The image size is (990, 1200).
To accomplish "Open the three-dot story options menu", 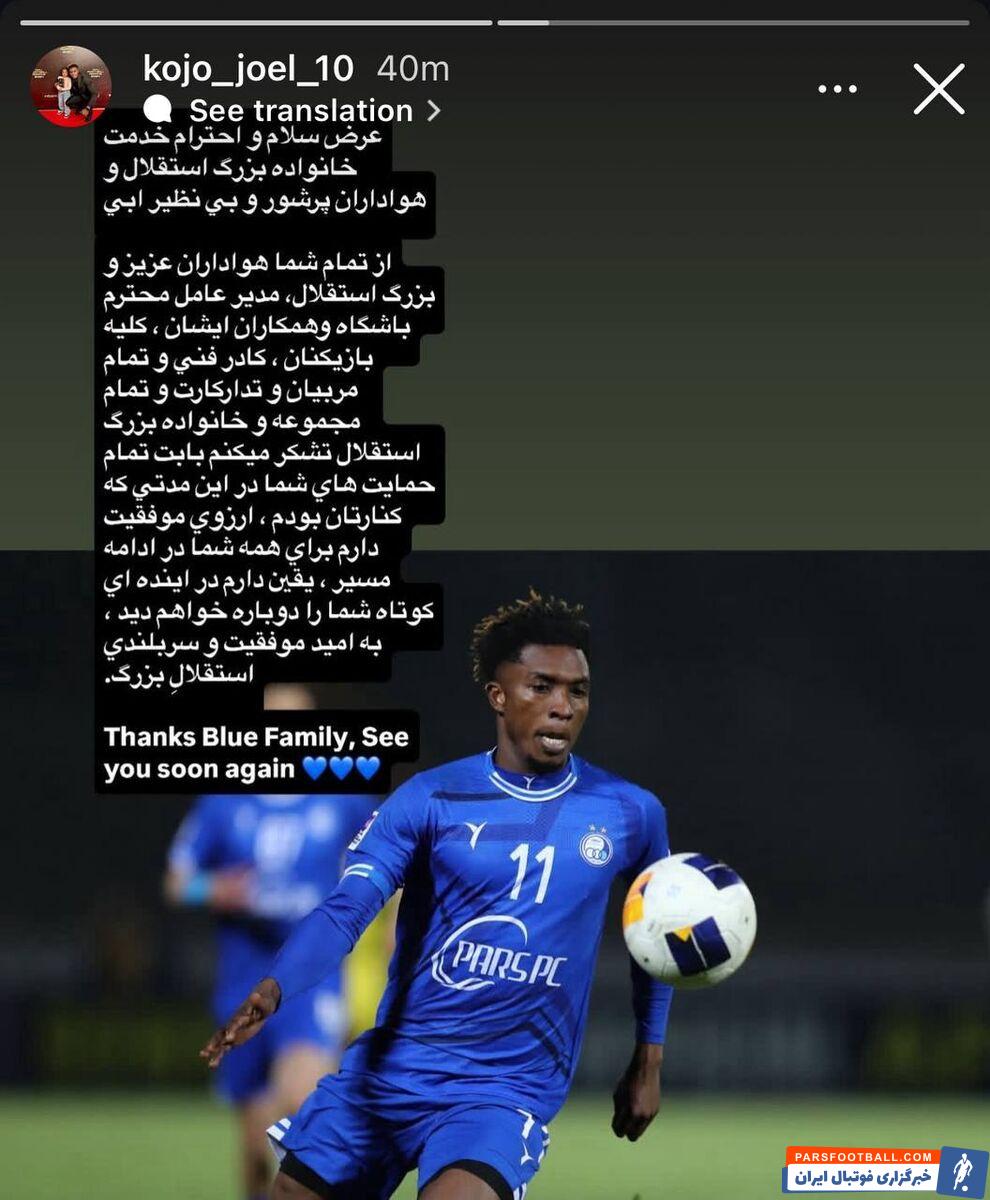I will coord(837,89).
